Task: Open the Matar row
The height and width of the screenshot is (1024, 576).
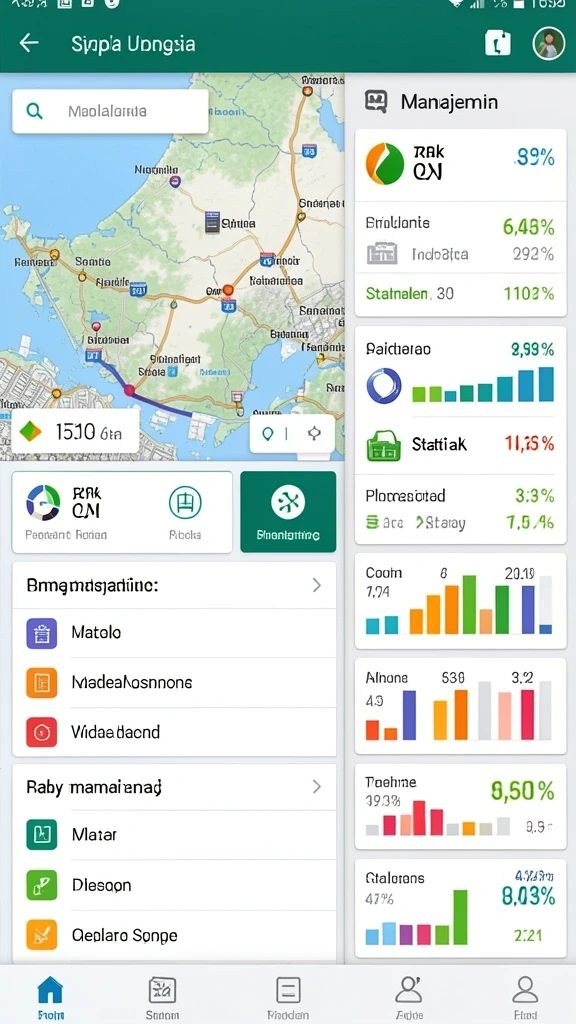Action: point(174,835)
